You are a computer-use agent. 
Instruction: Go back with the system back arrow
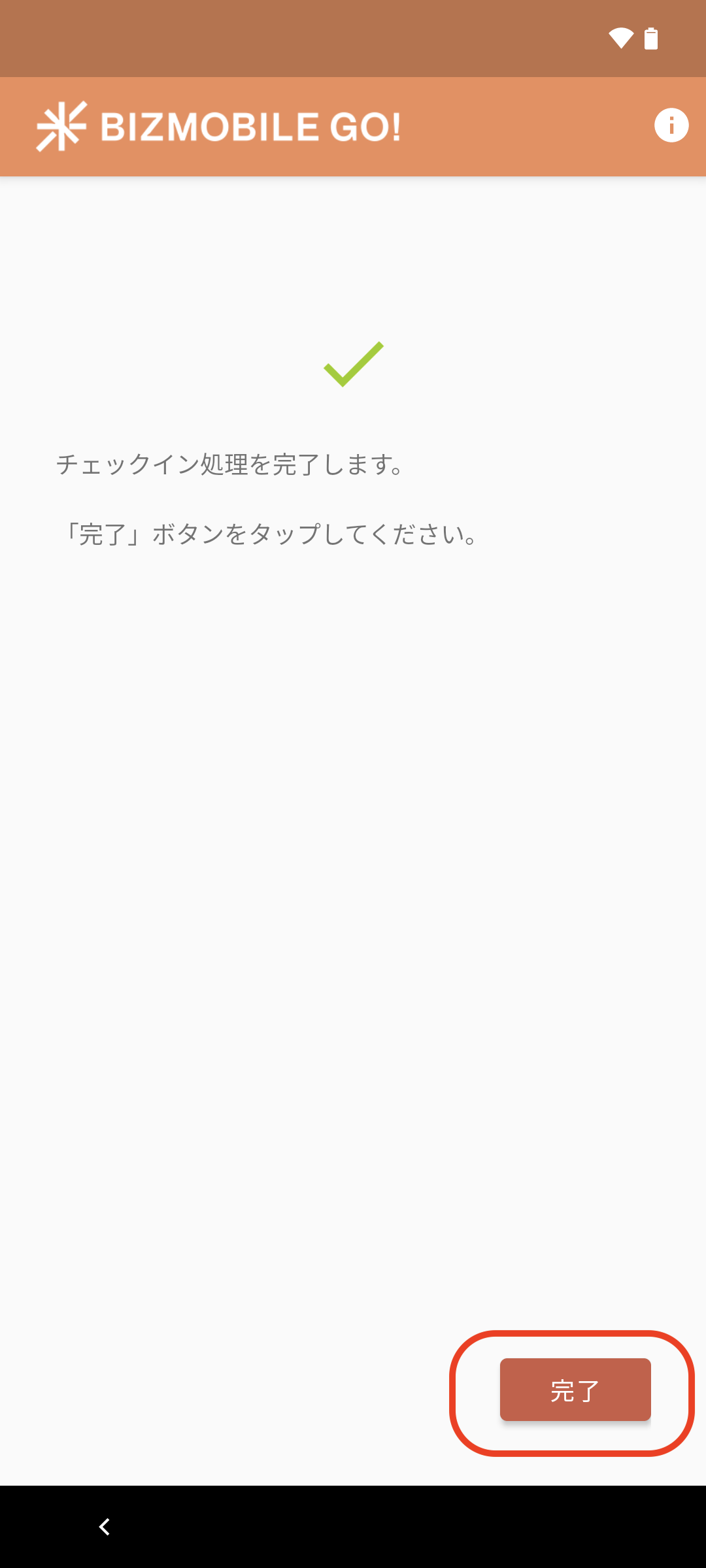click(105, 1527)
